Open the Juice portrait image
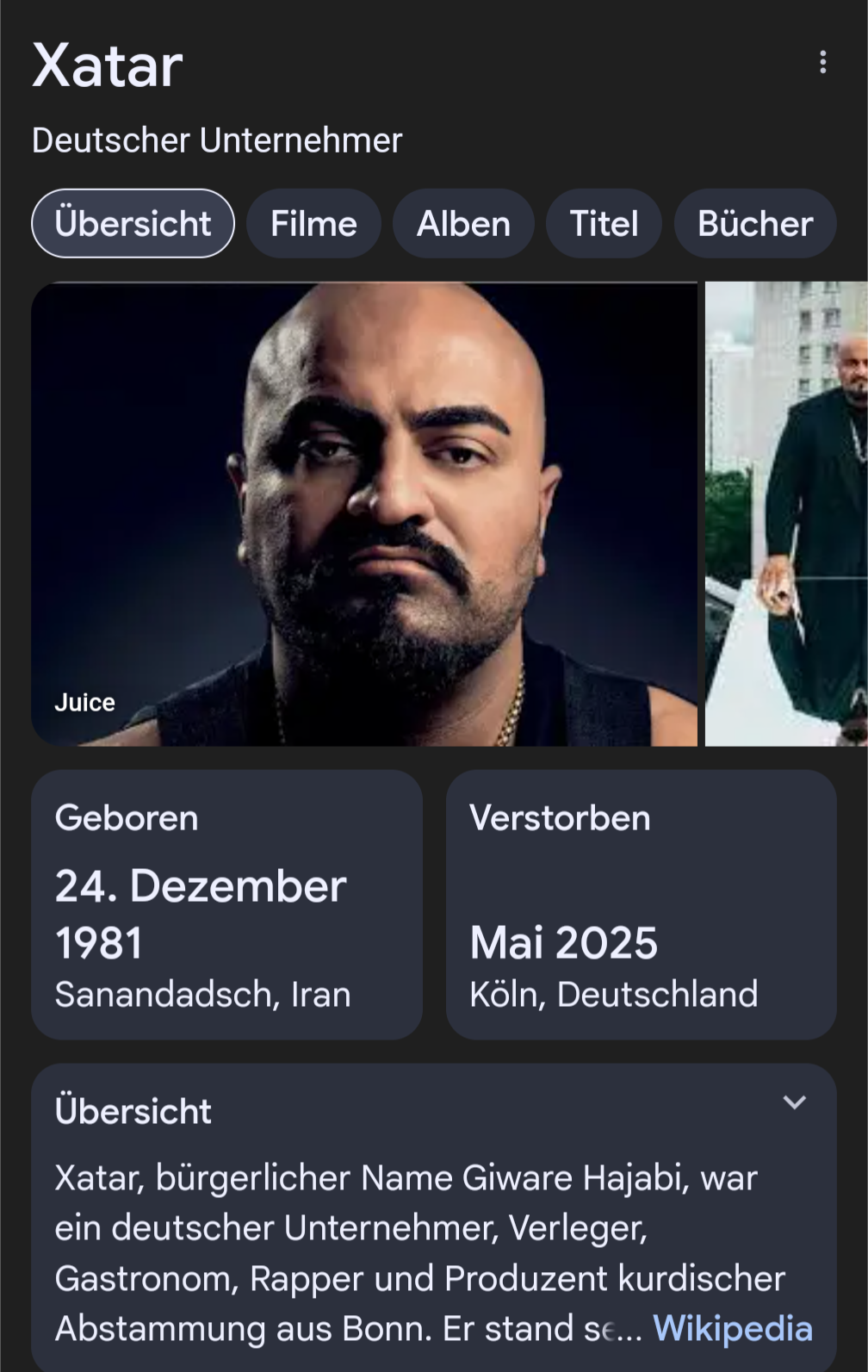The height and width of the screenshot is (1372, 868). coord(364,514)
